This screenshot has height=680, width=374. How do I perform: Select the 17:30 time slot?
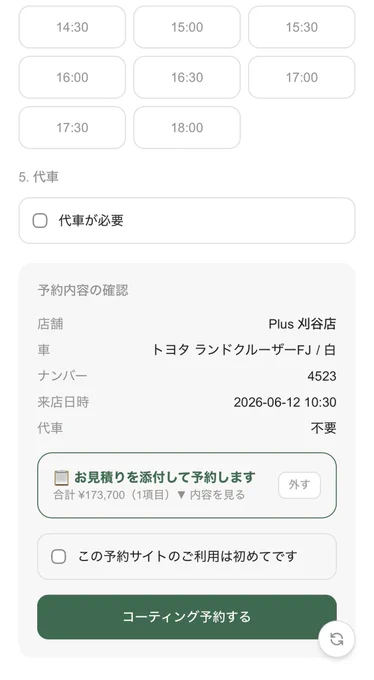click(x=72, y=128)
